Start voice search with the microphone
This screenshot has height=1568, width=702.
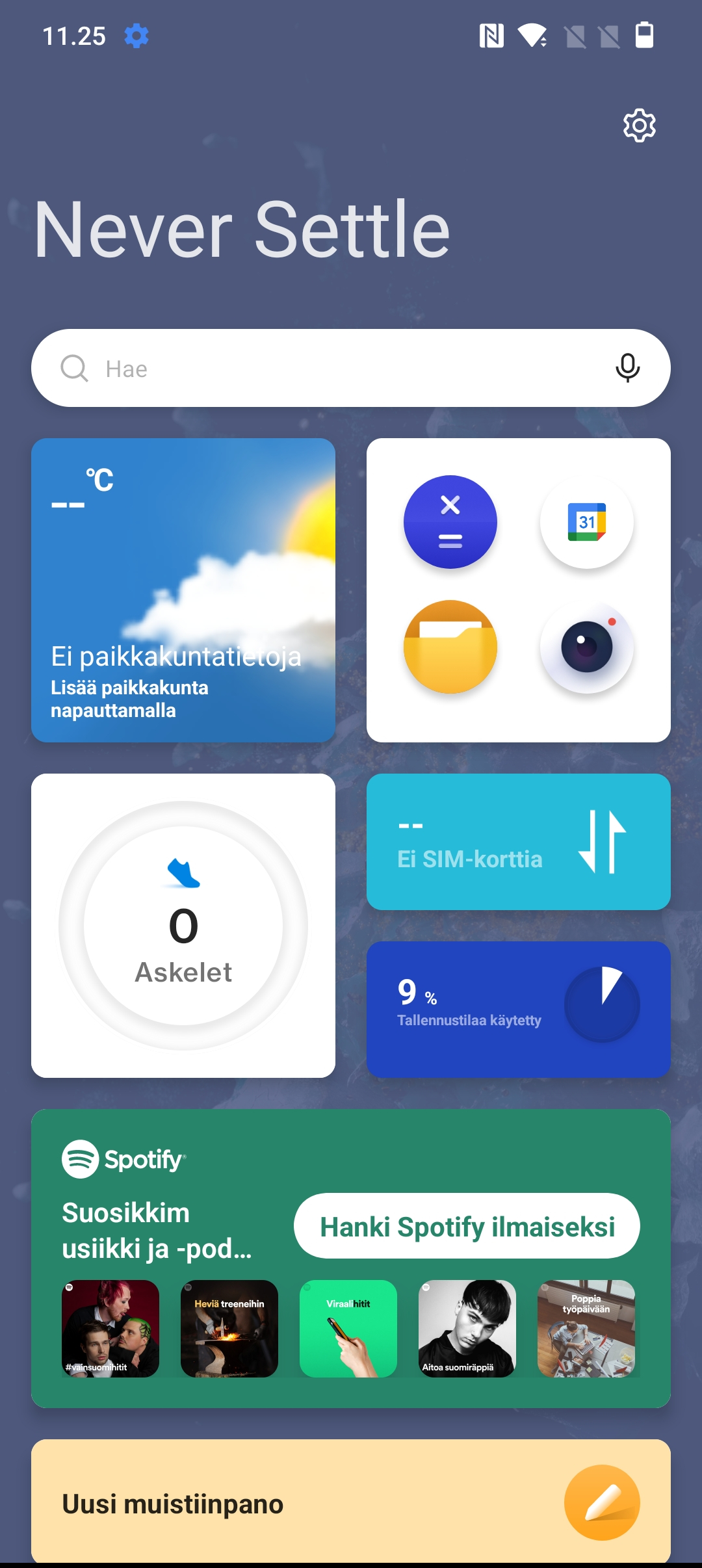[x=627, y=368]
